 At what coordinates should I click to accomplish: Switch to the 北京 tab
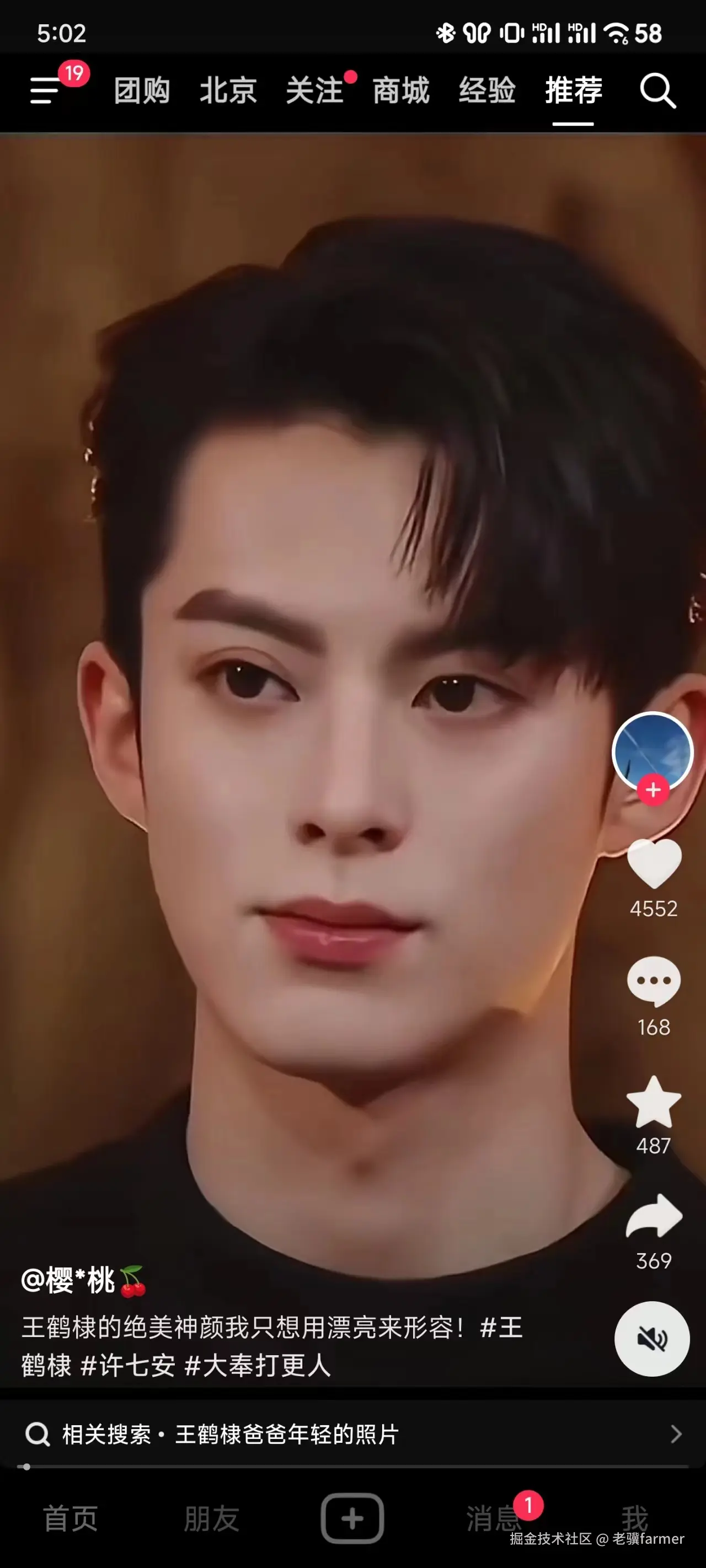pyautogui.click(x=228, y=90)
